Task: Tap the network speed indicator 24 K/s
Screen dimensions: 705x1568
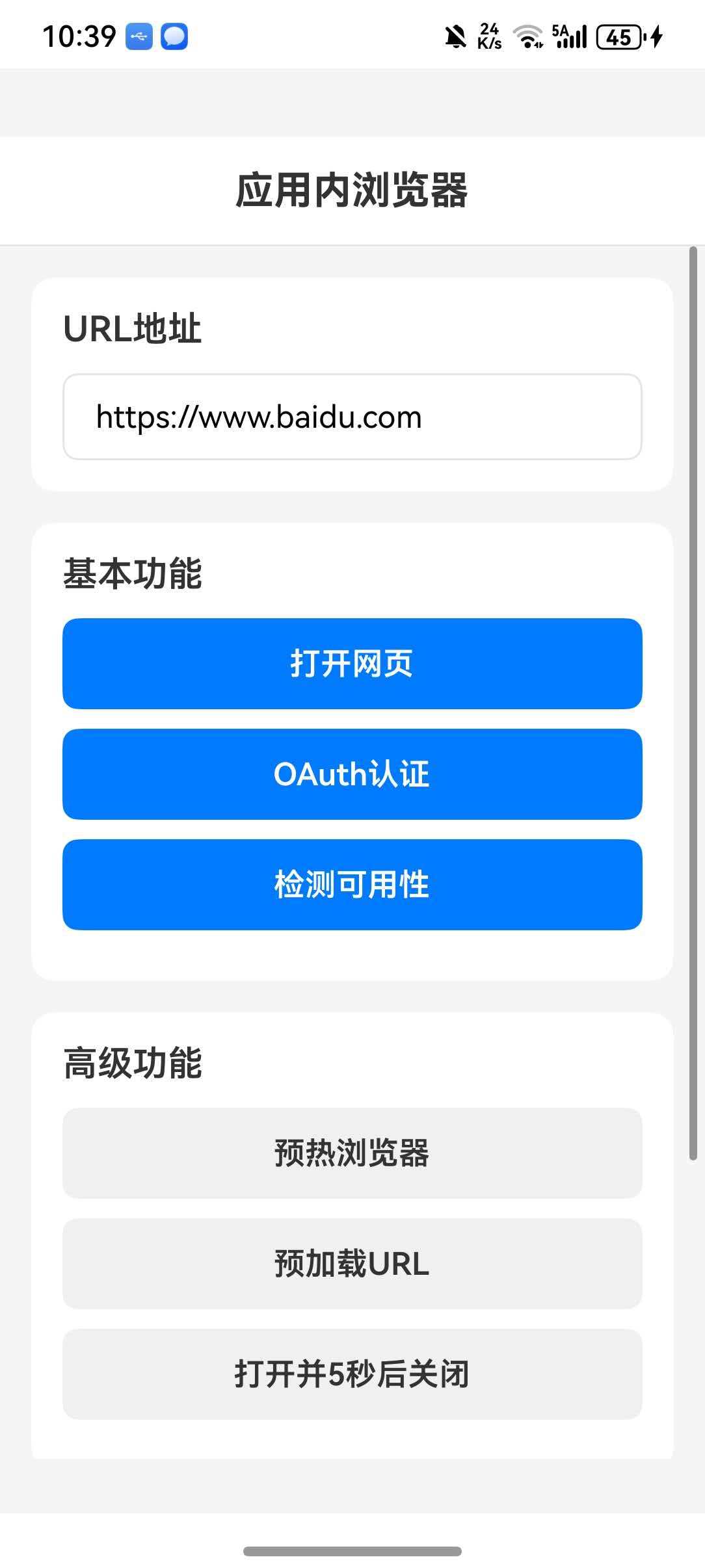Action: coord(489,37)
